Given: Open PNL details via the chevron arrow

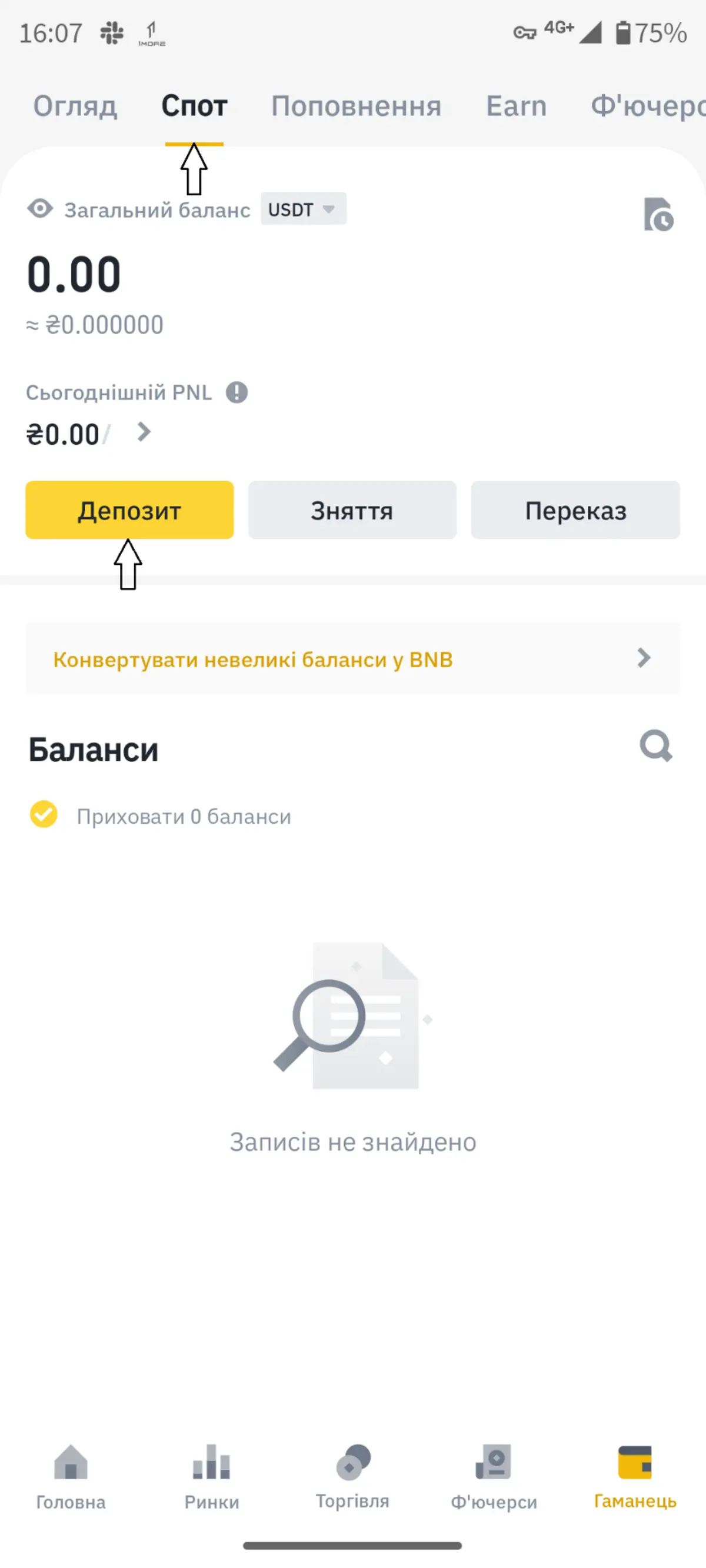Looking at the screenshot, I should pos(144,432).
